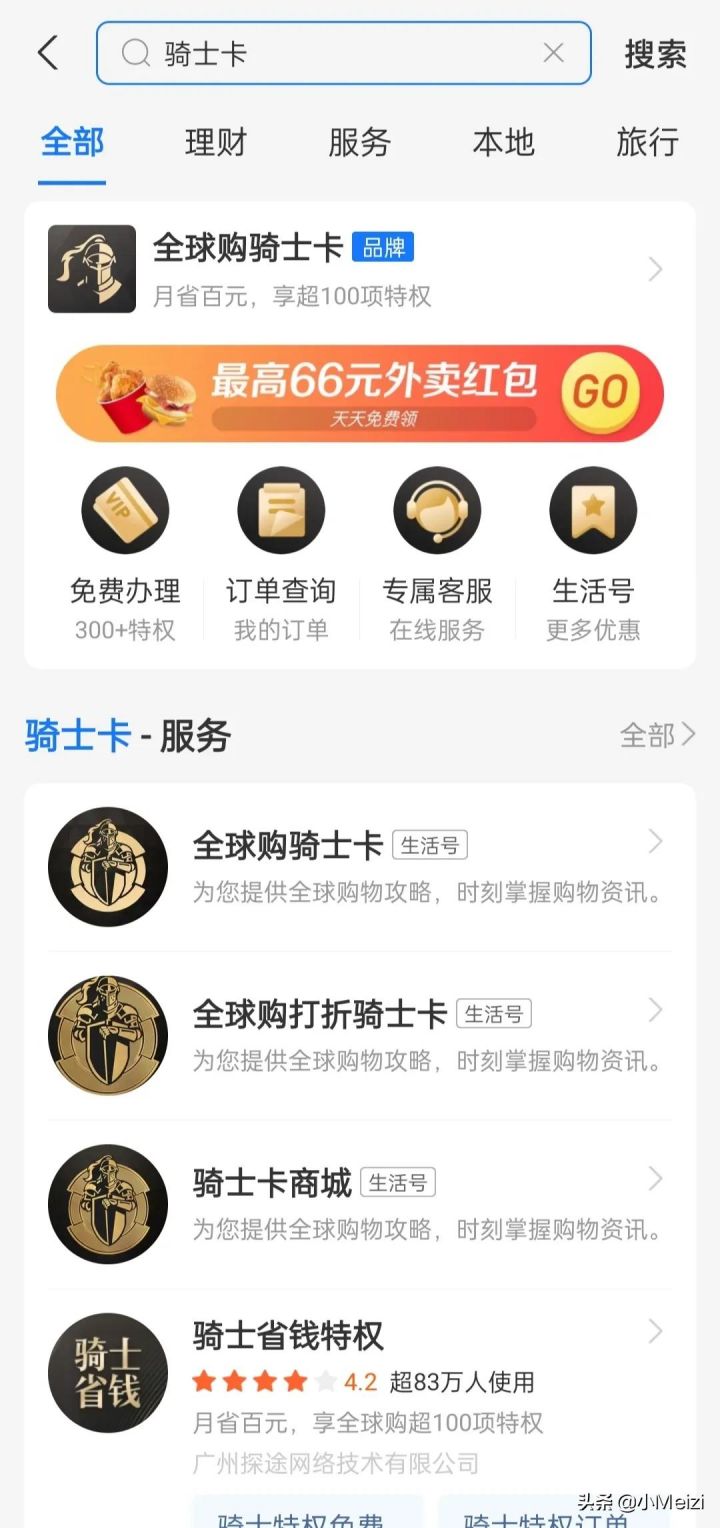Expand the 全球购骑士卡 brand card chevron
This screenshot has height=1528, width=720.
pyautogui.click(x=656, y=269)
